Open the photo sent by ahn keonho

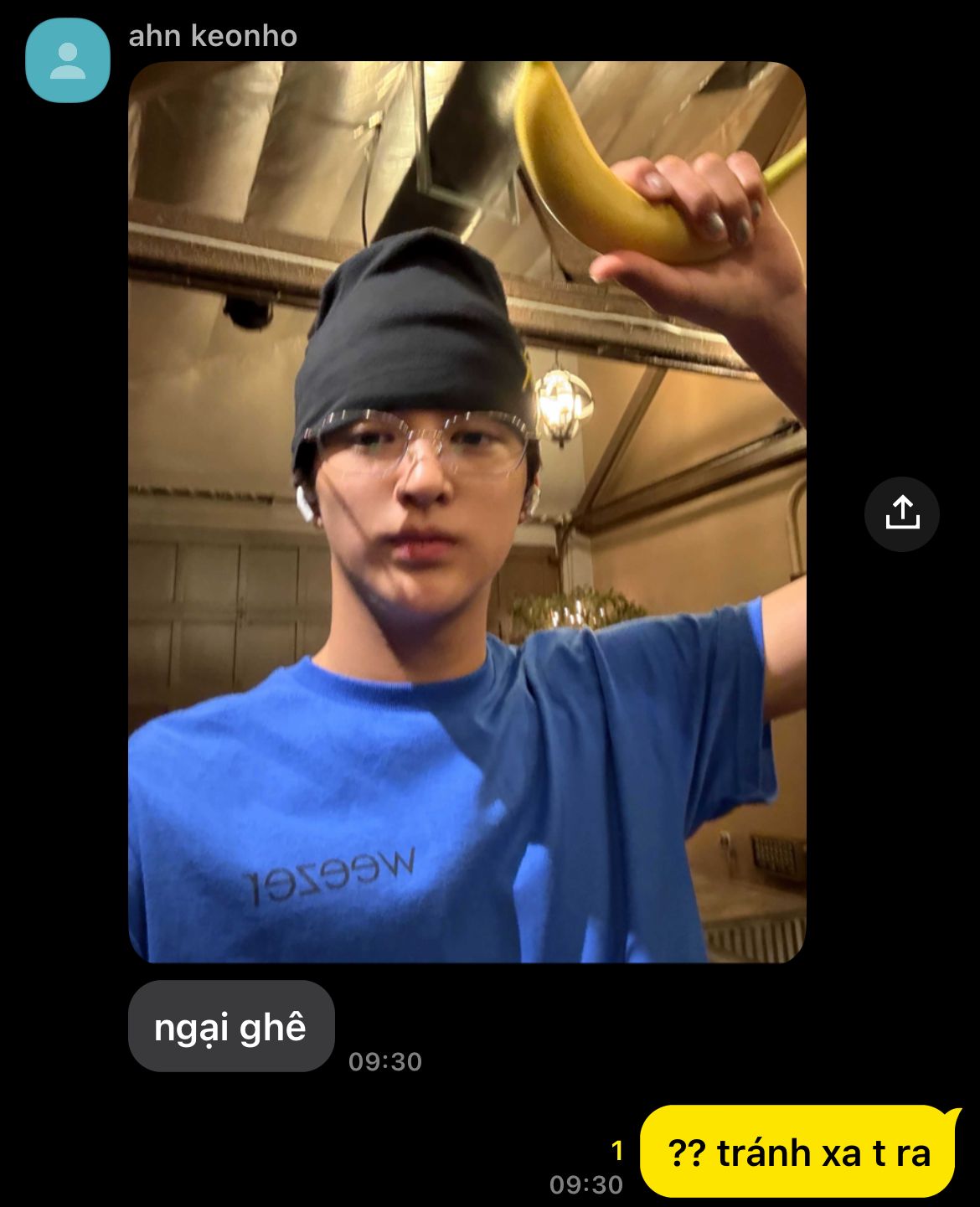point(467,512)
